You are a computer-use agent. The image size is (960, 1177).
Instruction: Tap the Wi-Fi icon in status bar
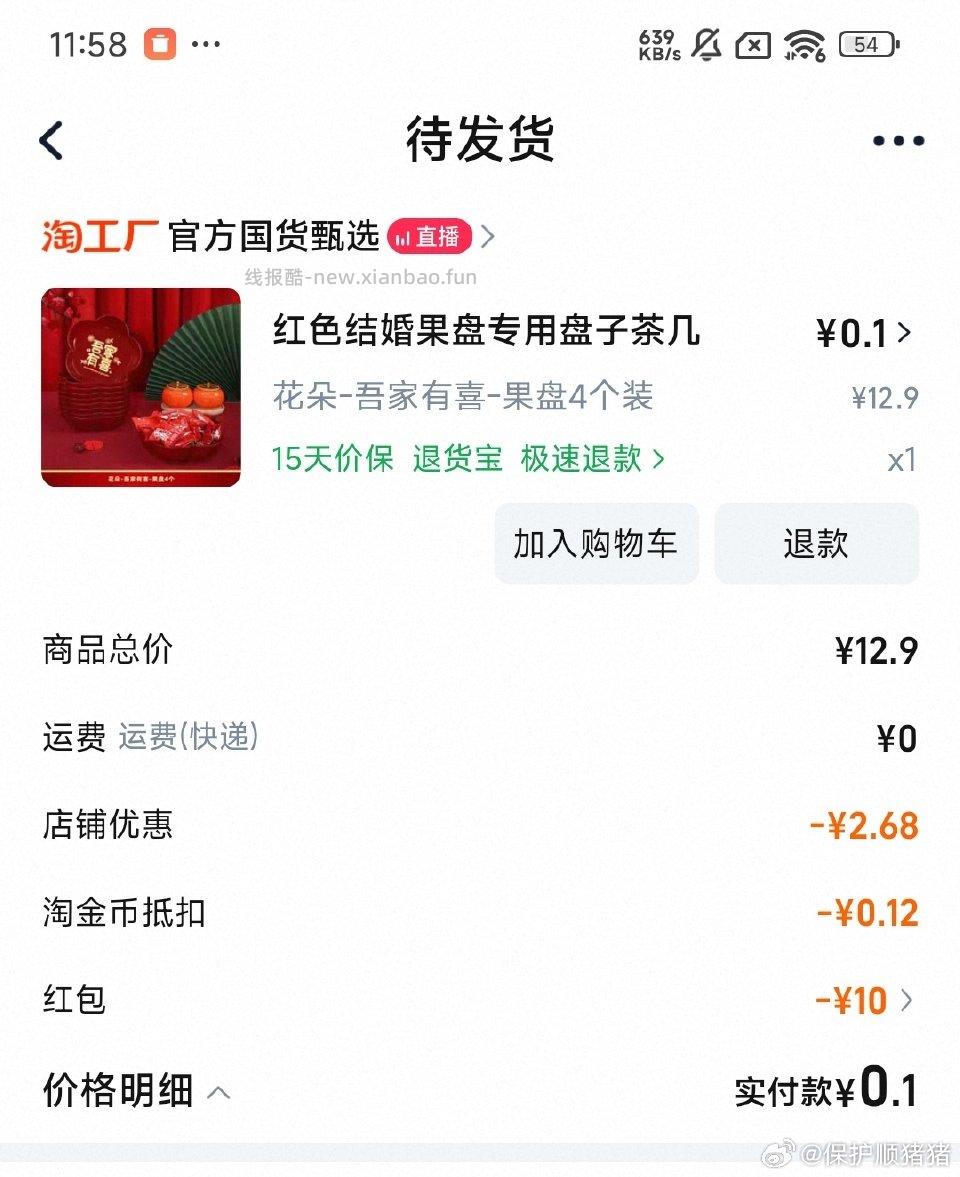[x=803, y=44]
